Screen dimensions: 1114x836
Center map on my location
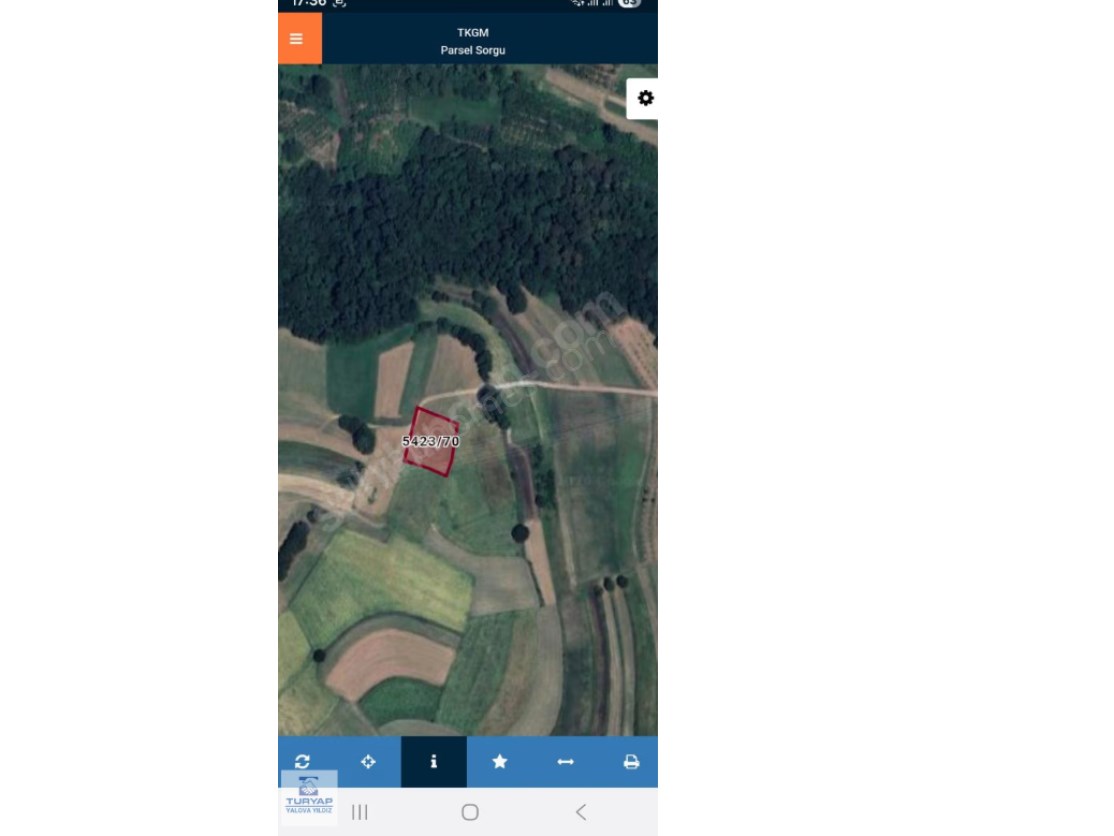click(x=368, y=762)
